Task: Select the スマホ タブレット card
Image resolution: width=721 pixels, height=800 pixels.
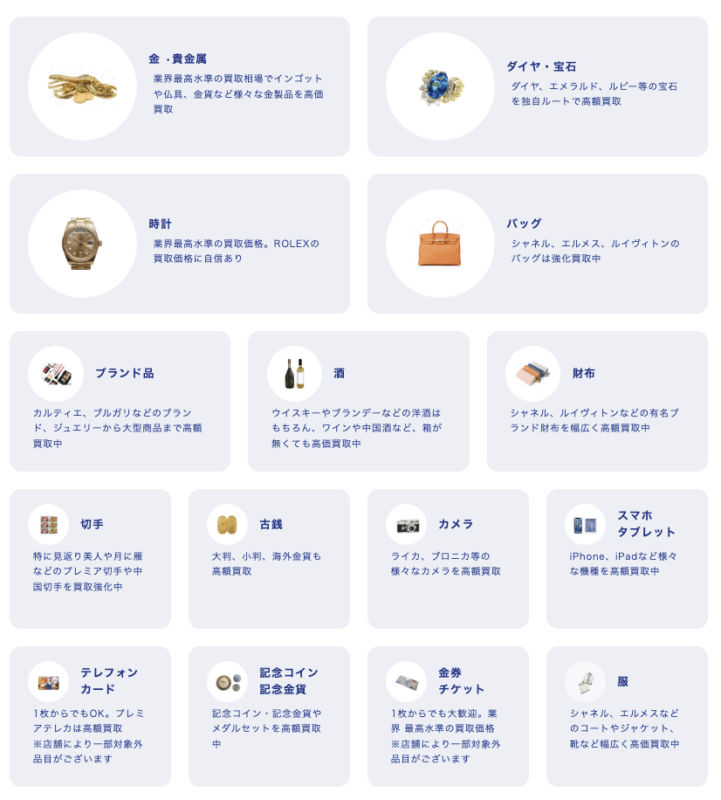Action: [x=626, y=558]
